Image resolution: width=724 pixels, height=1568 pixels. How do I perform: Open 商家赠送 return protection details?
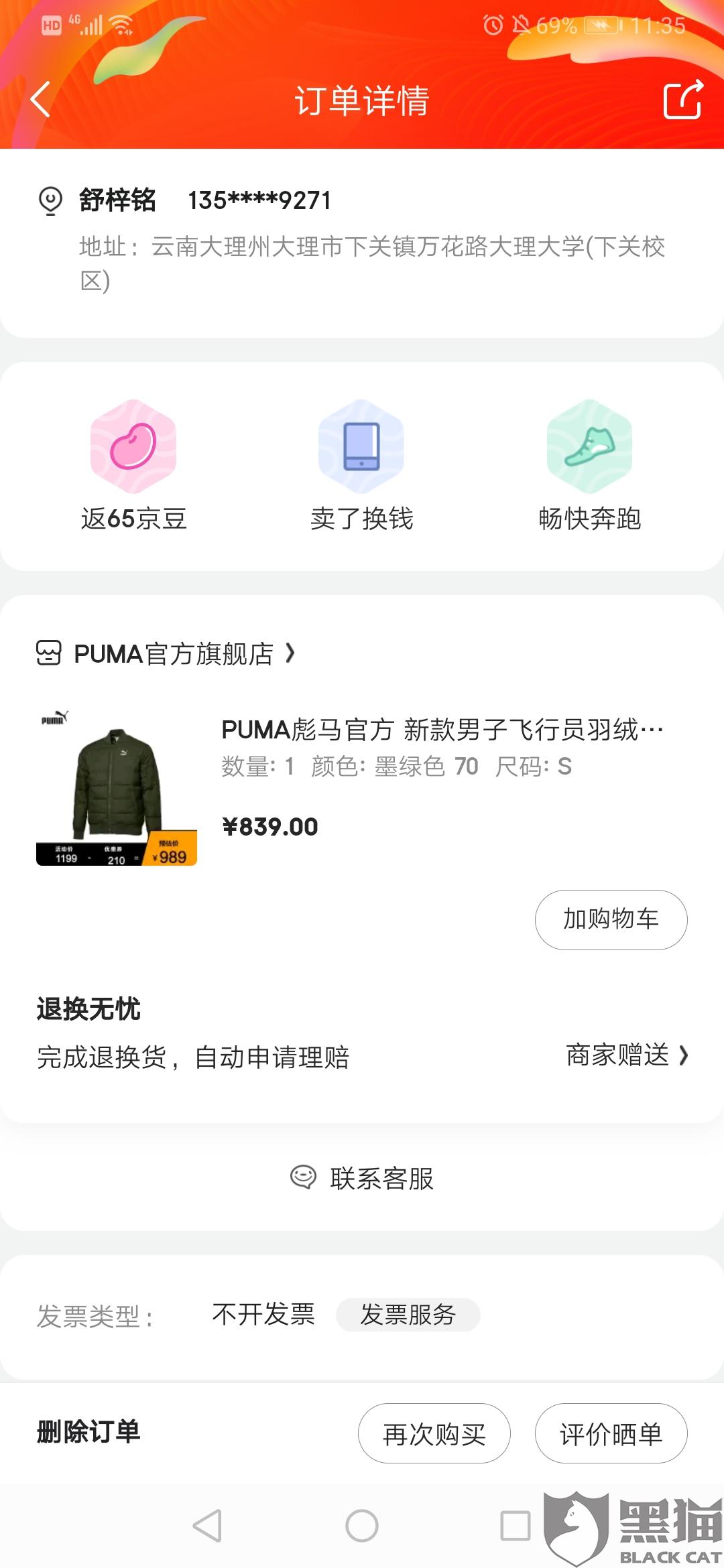(x=626, y=1055)
